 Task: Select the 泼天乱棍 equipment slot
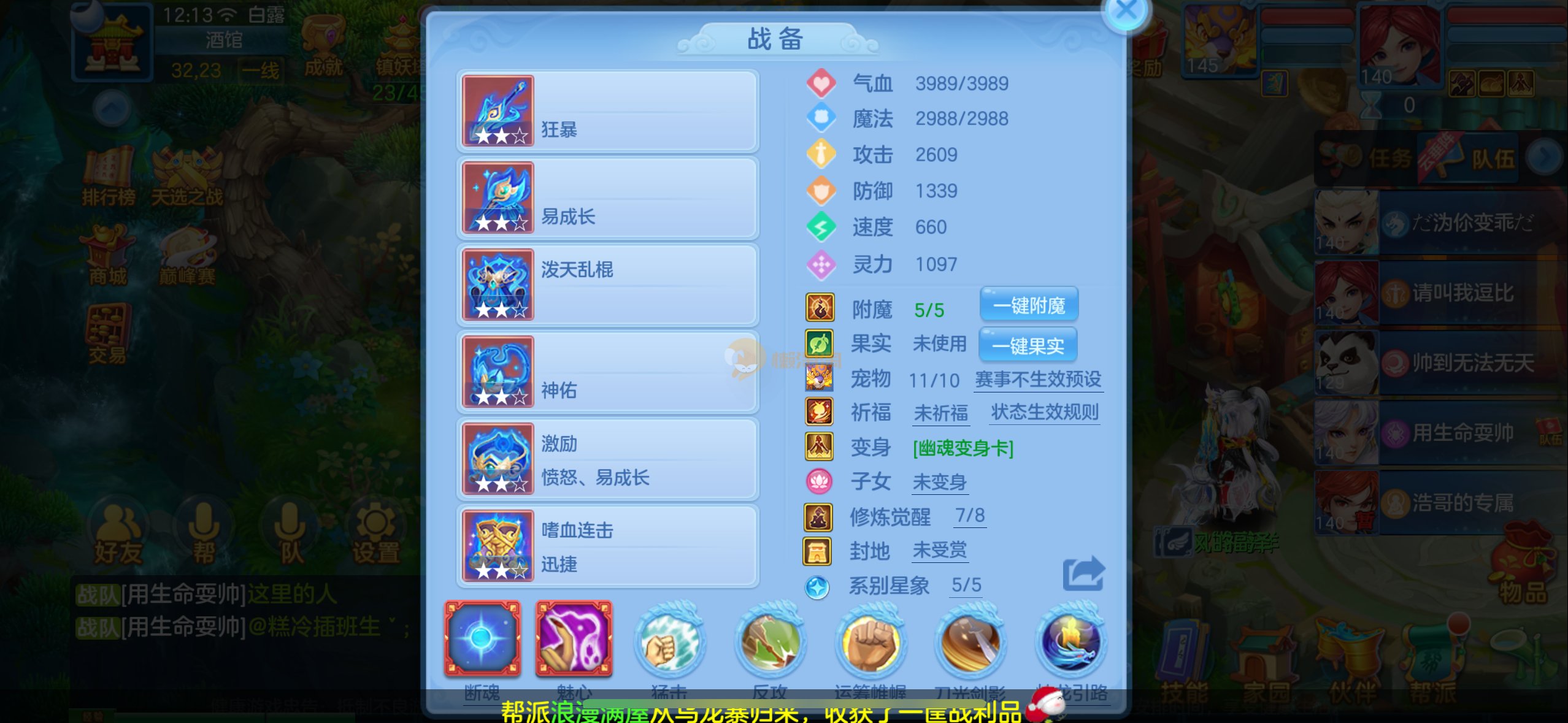(607, 285)
